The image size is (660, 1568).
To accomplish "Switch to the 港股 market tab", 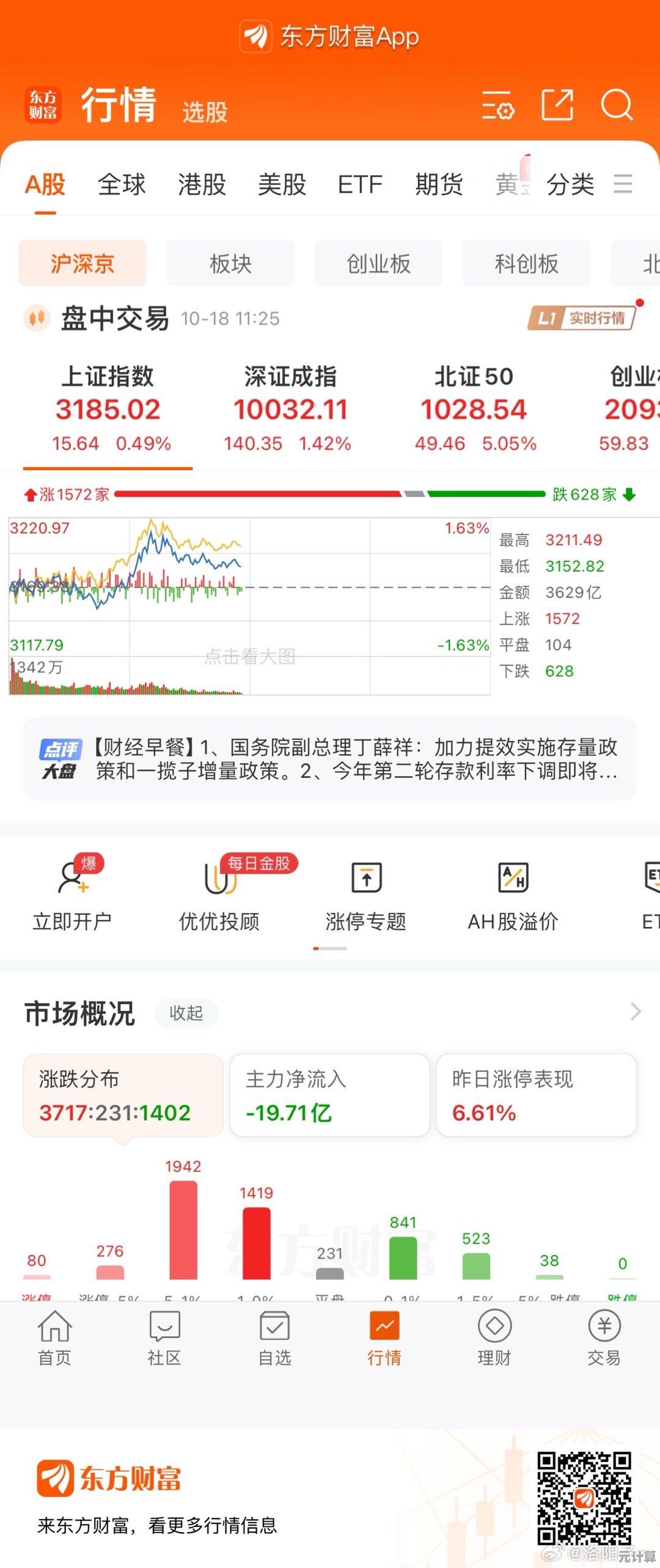I will pos(200,185).
